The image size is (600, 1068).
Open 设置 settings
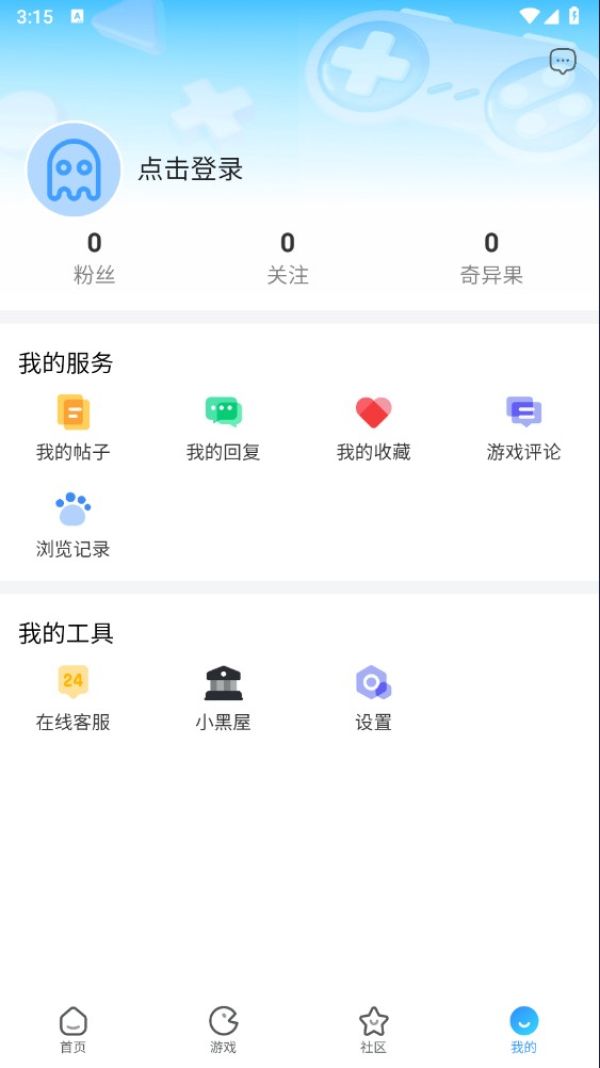coord(373,697)
